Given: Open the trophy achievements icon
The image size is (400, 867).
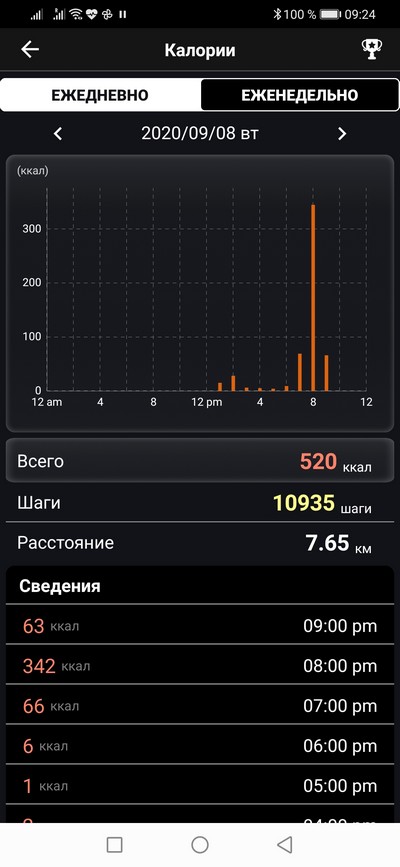Looking at the screenshot, I should (x=371, y=50).
